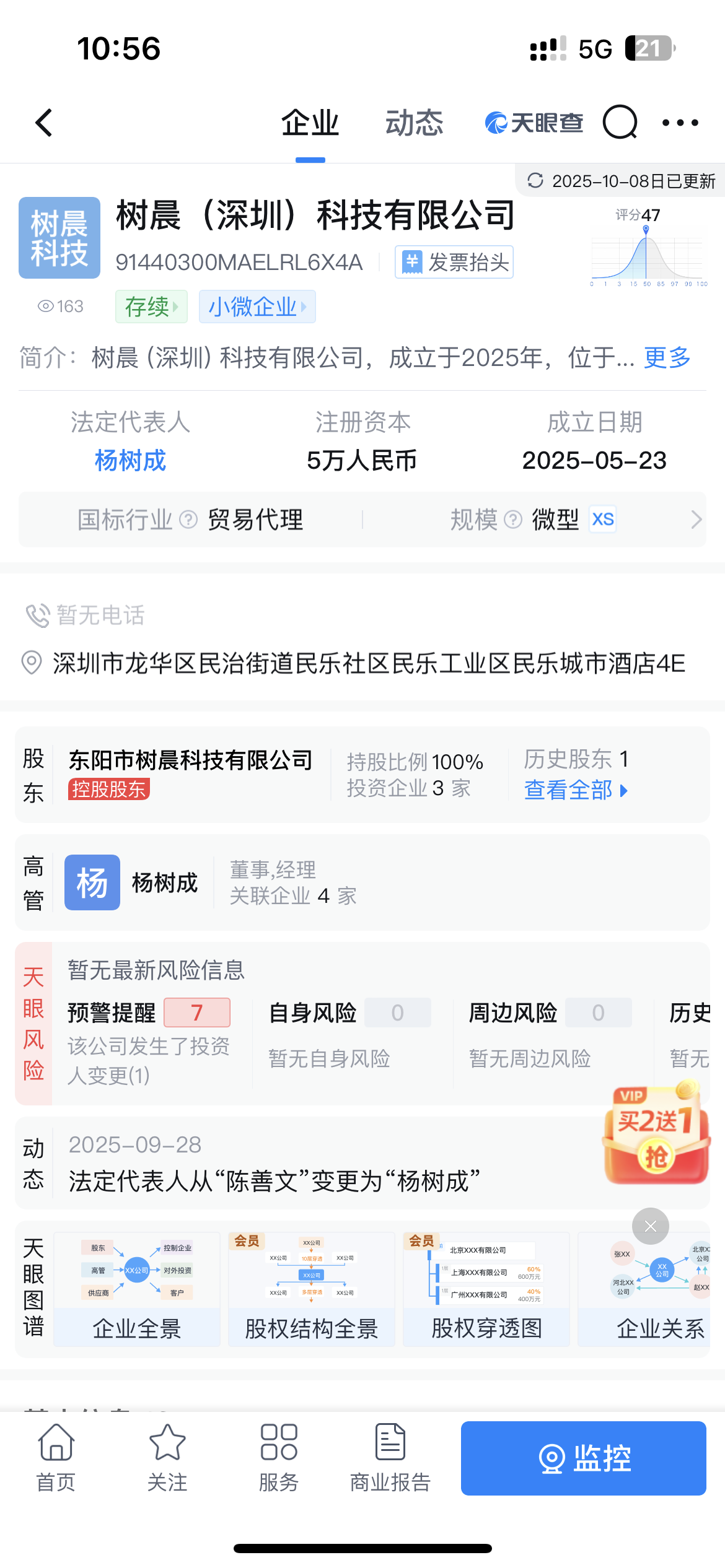Open 发票抬头 invoice header
The width and height of the screenshot is (725, 1568).
(x=454, y=262)
